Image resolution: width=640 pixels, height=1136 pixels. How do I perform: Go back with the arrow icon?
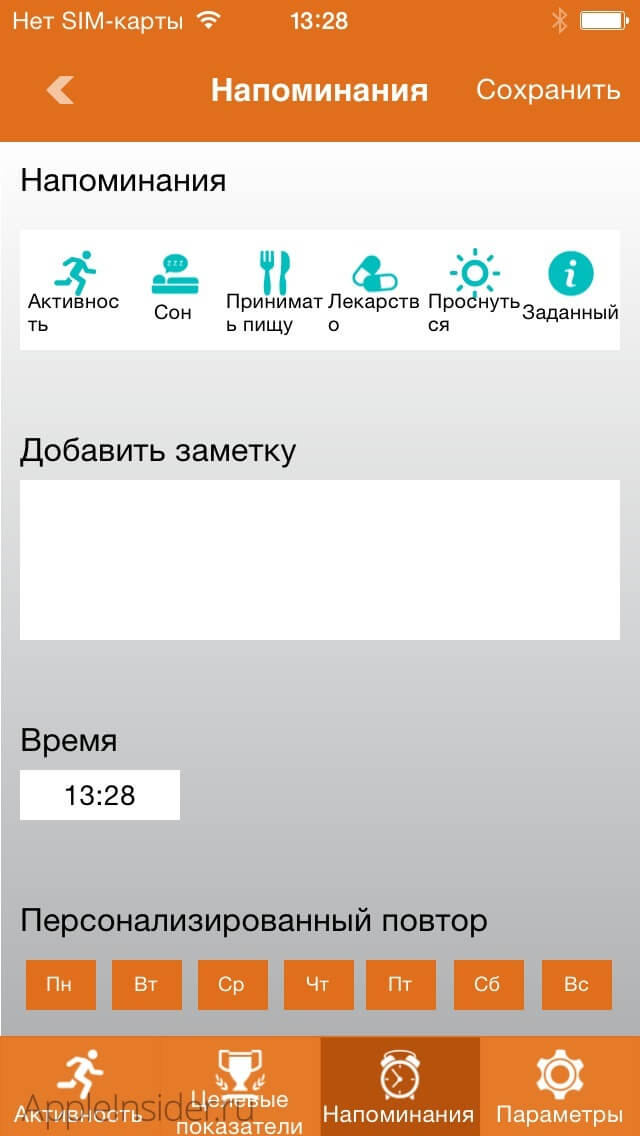tap(60, 90)
